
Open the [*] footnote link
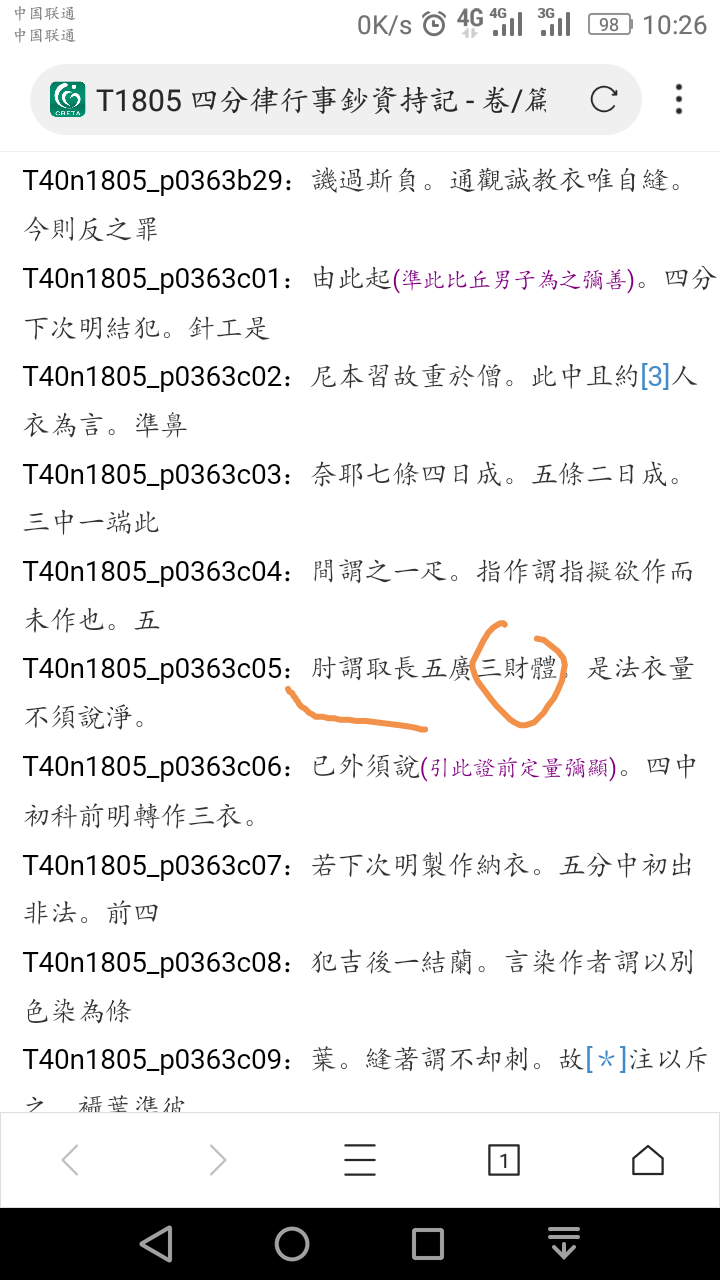pyautogui.click(x=605, y=1059)
